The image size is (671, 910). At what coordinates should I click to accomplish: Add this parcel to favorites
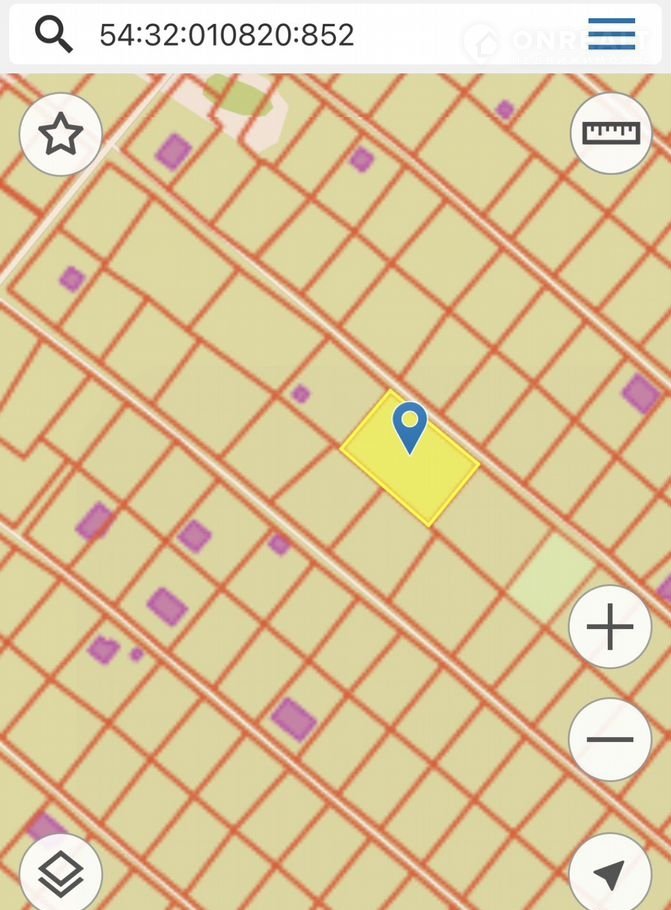click(61, 134)
